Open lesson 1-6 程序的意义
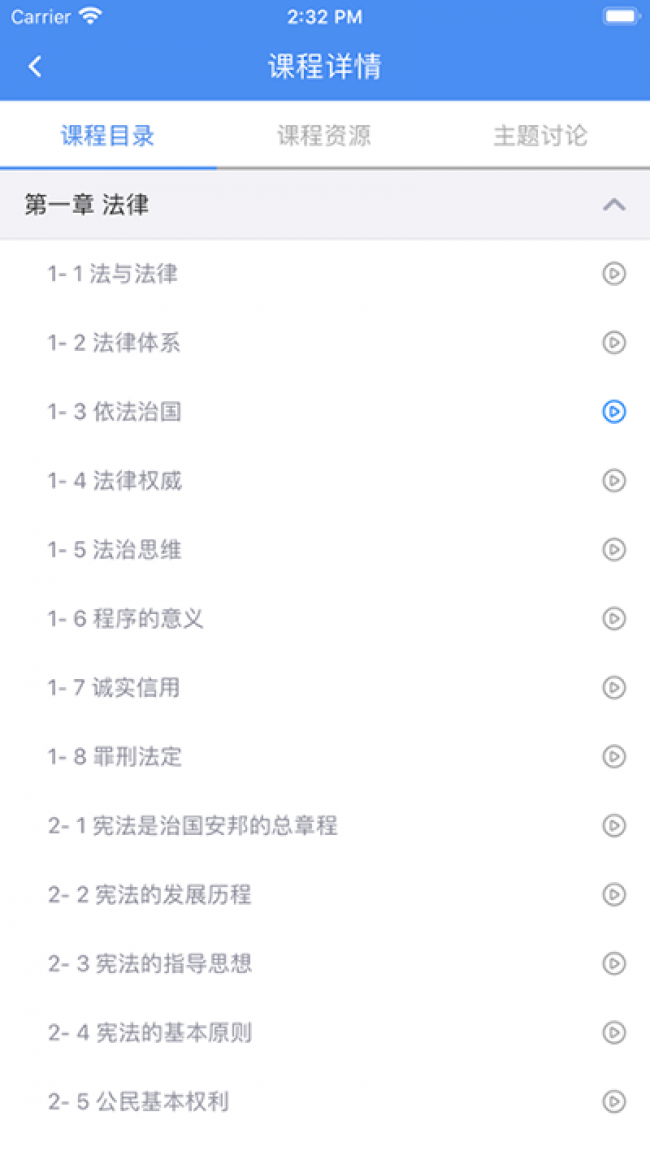This screenshot has height=1155, width=650. click(325, 618)
